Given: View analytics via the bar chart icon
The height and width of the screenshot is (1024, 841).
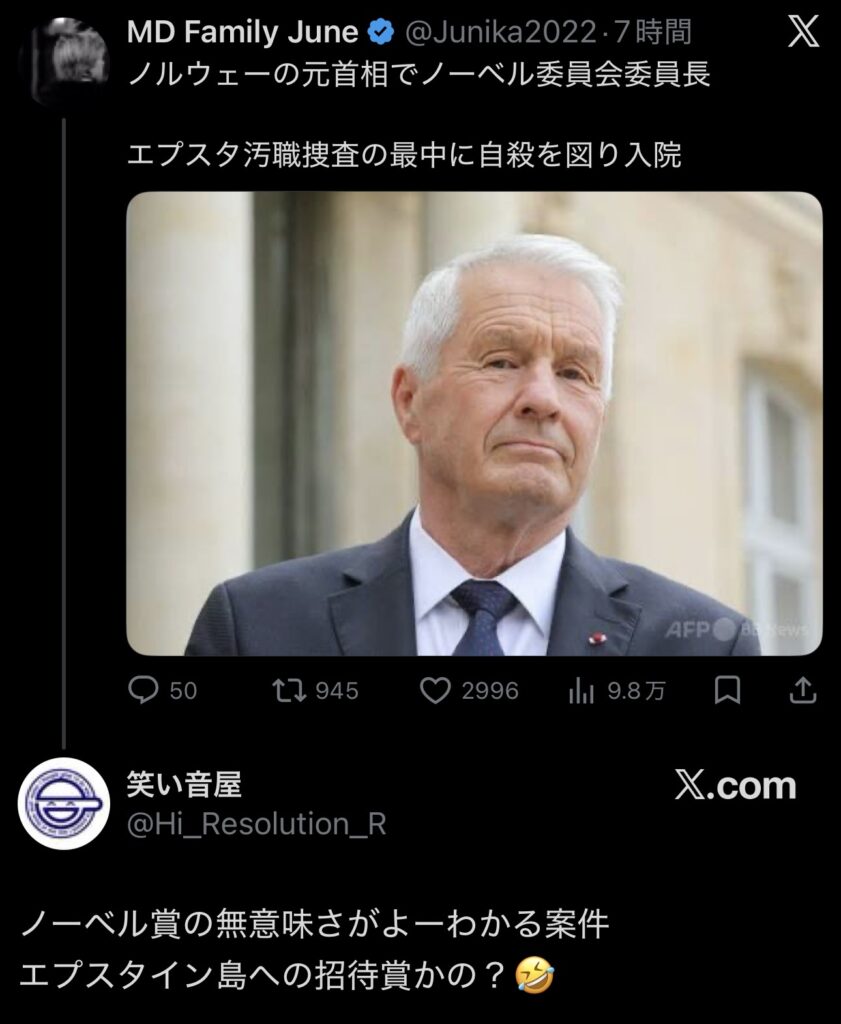Looking at the screenshot, I should coord(582,688).
